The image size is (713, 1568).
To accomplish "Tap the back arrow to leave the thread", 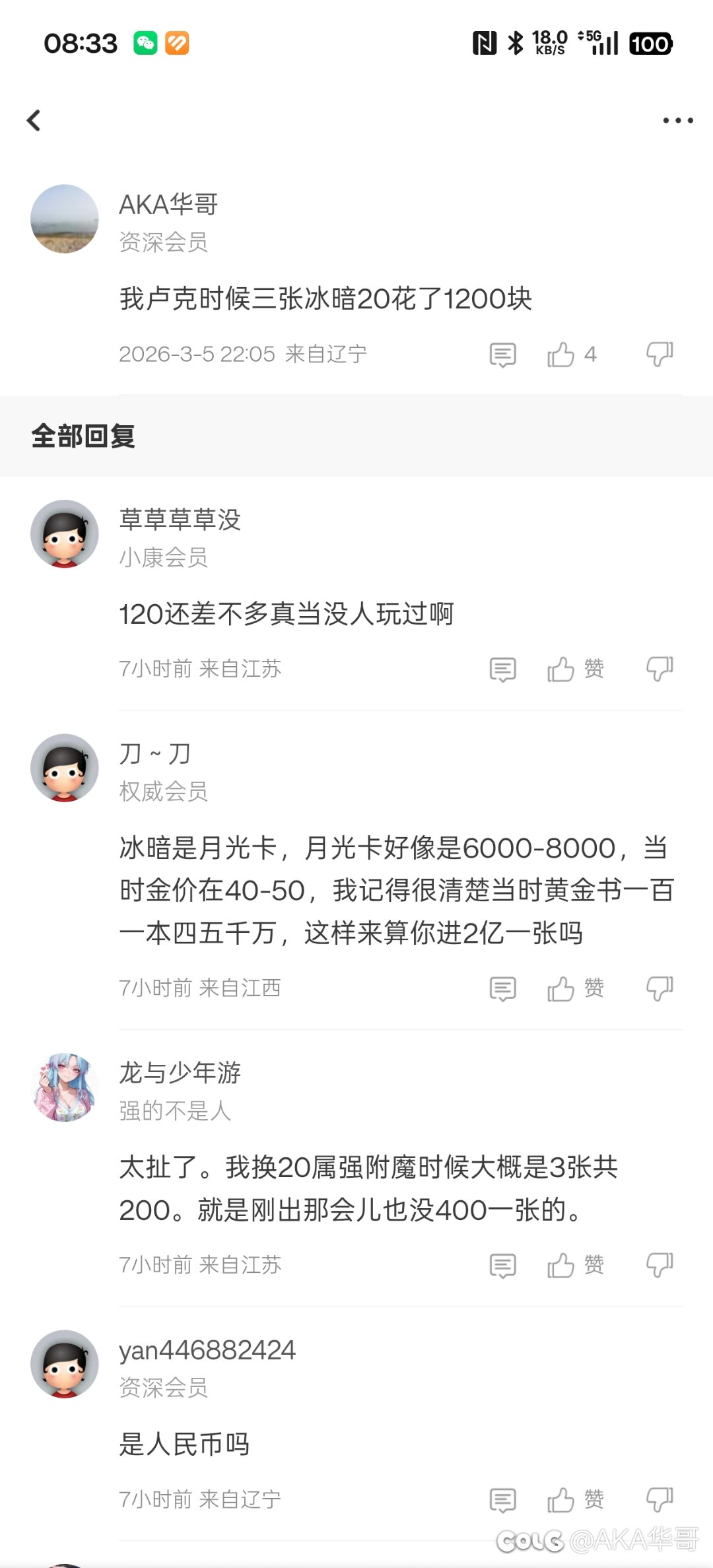I will pos(34,120).
